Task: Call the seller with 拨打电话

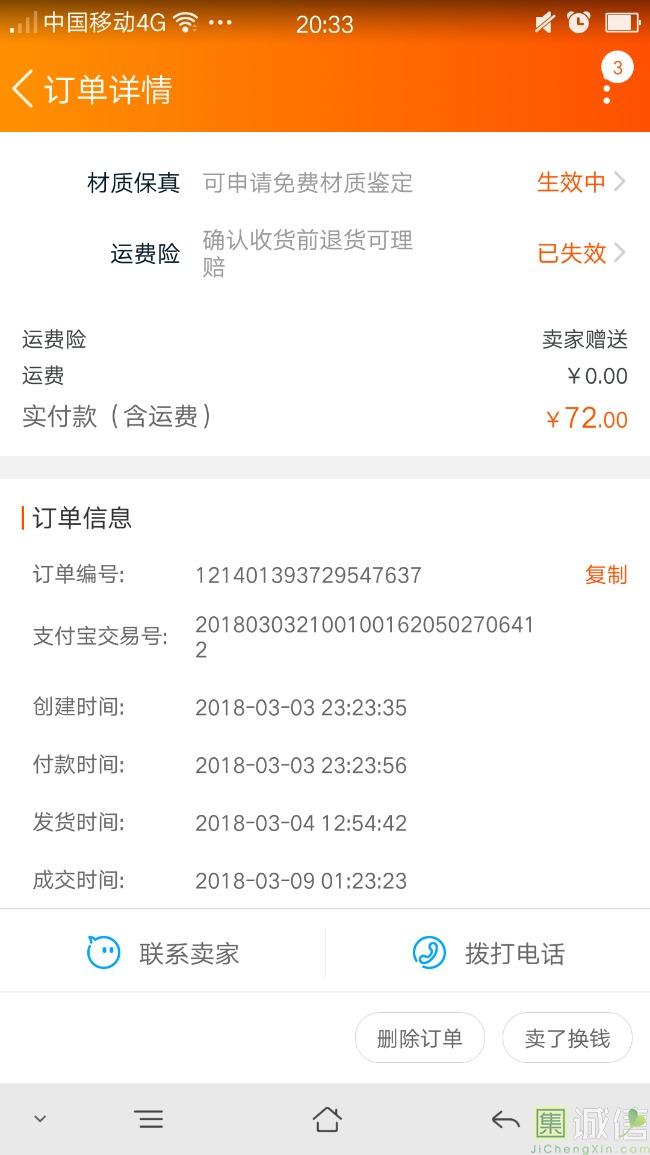Action: tap(488, 953)
